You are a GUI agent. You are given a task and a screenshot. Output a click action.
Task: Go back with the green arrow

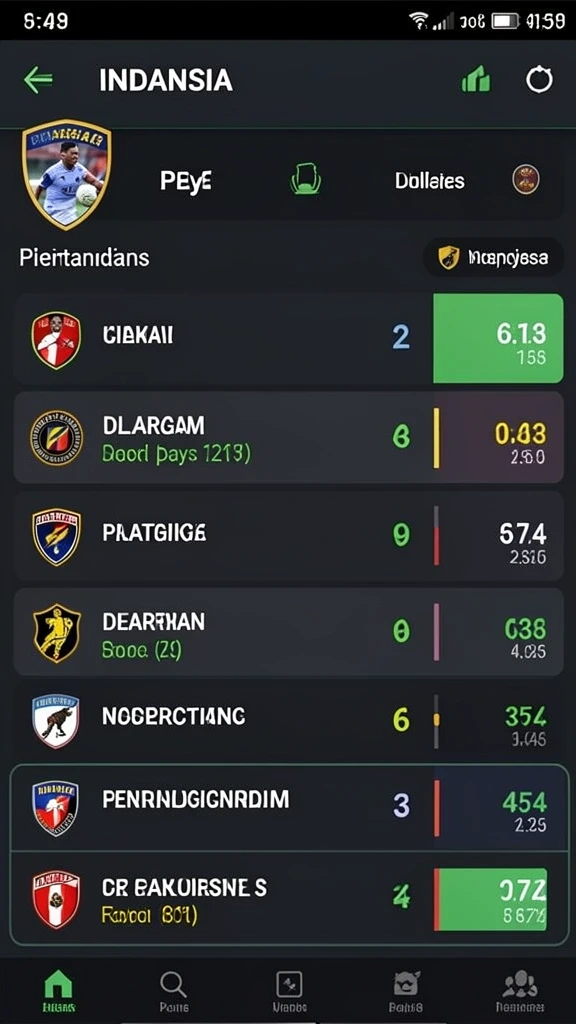tap(38, 80)
